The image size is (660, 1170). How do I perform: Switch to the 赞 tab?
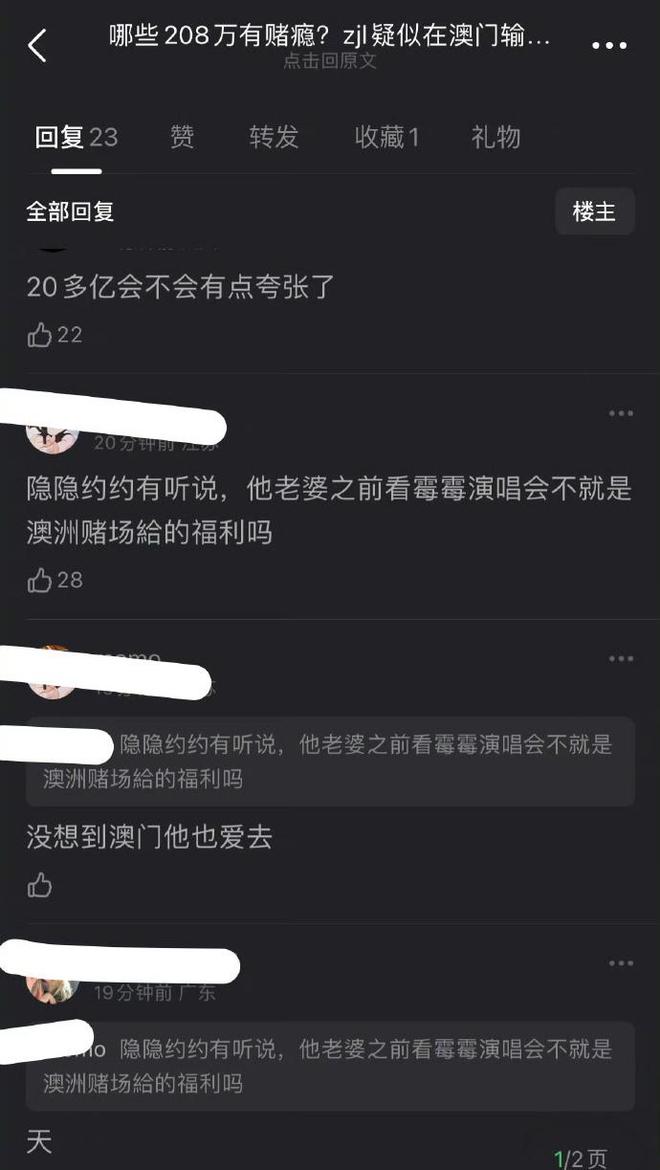click(x=182, y=137)
